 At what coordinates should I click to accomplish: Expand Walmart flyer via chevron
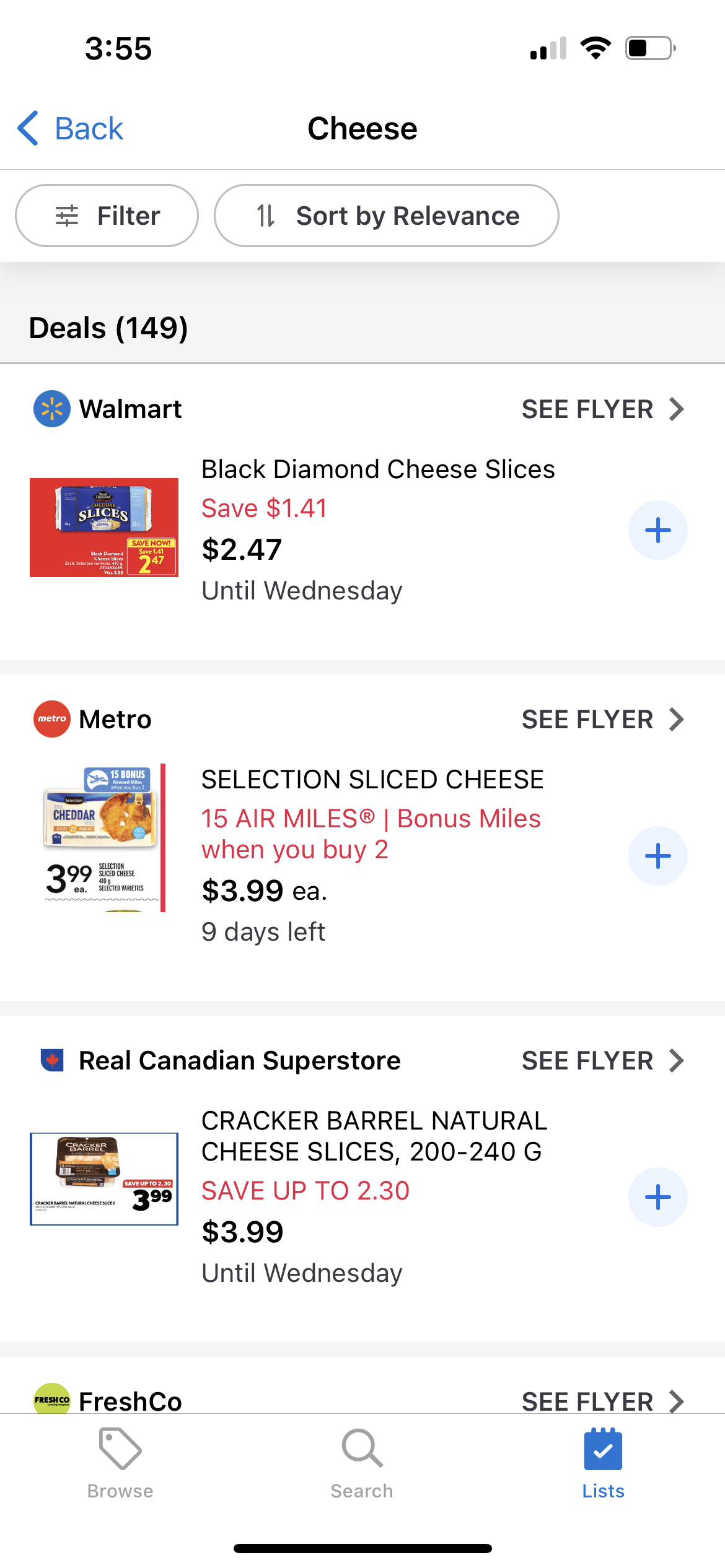(x=677, y=408)
